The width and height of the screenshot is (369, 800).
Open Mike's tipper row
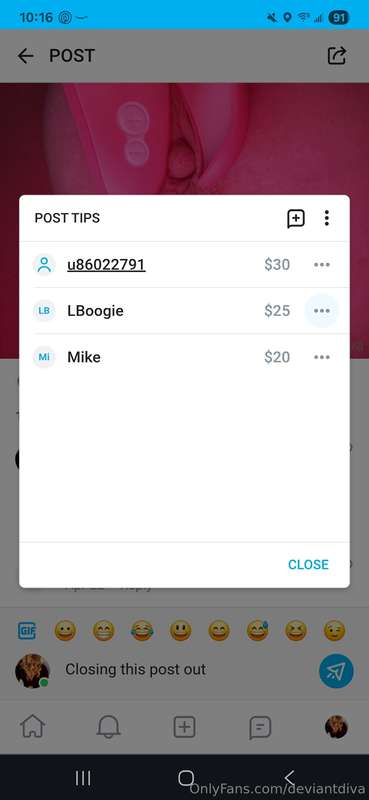click(184, 357)
